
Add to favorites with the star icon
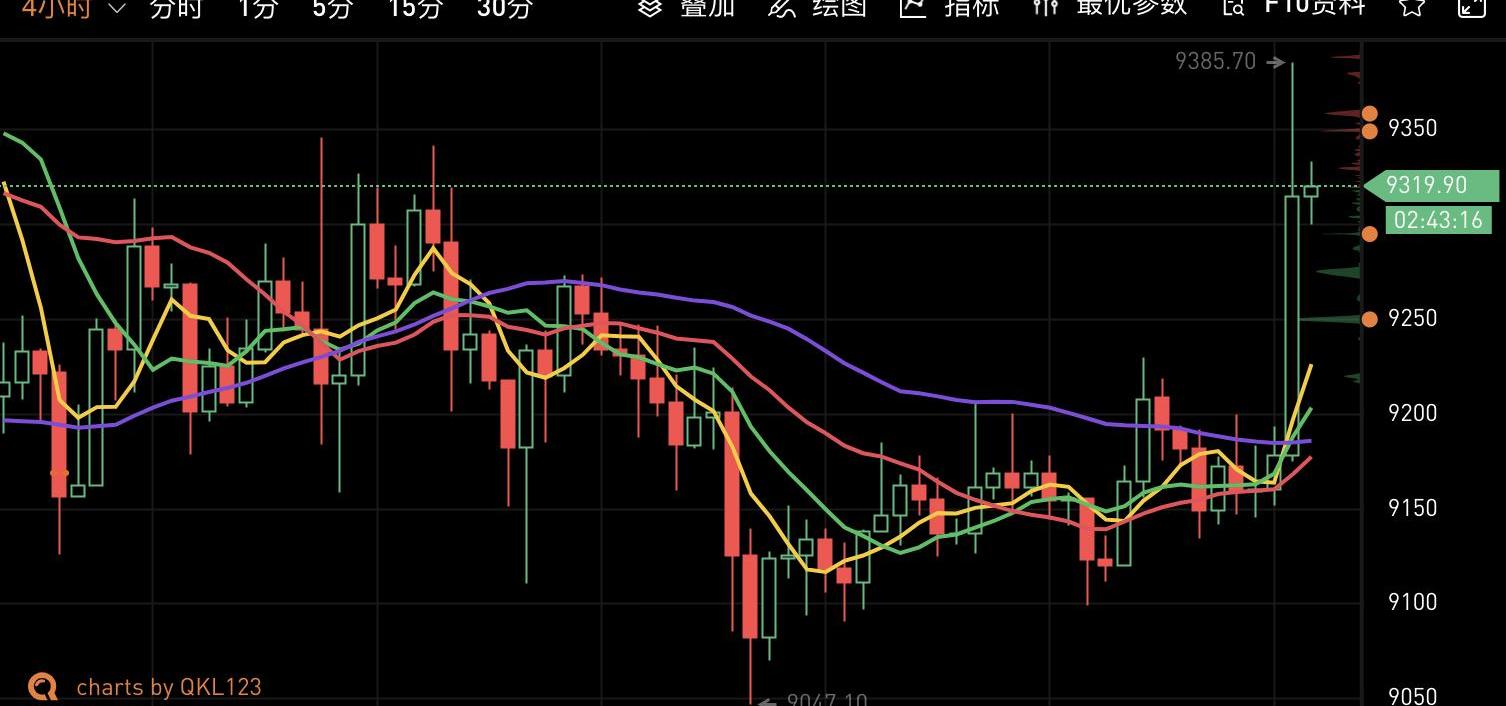tap(1411, 8)
